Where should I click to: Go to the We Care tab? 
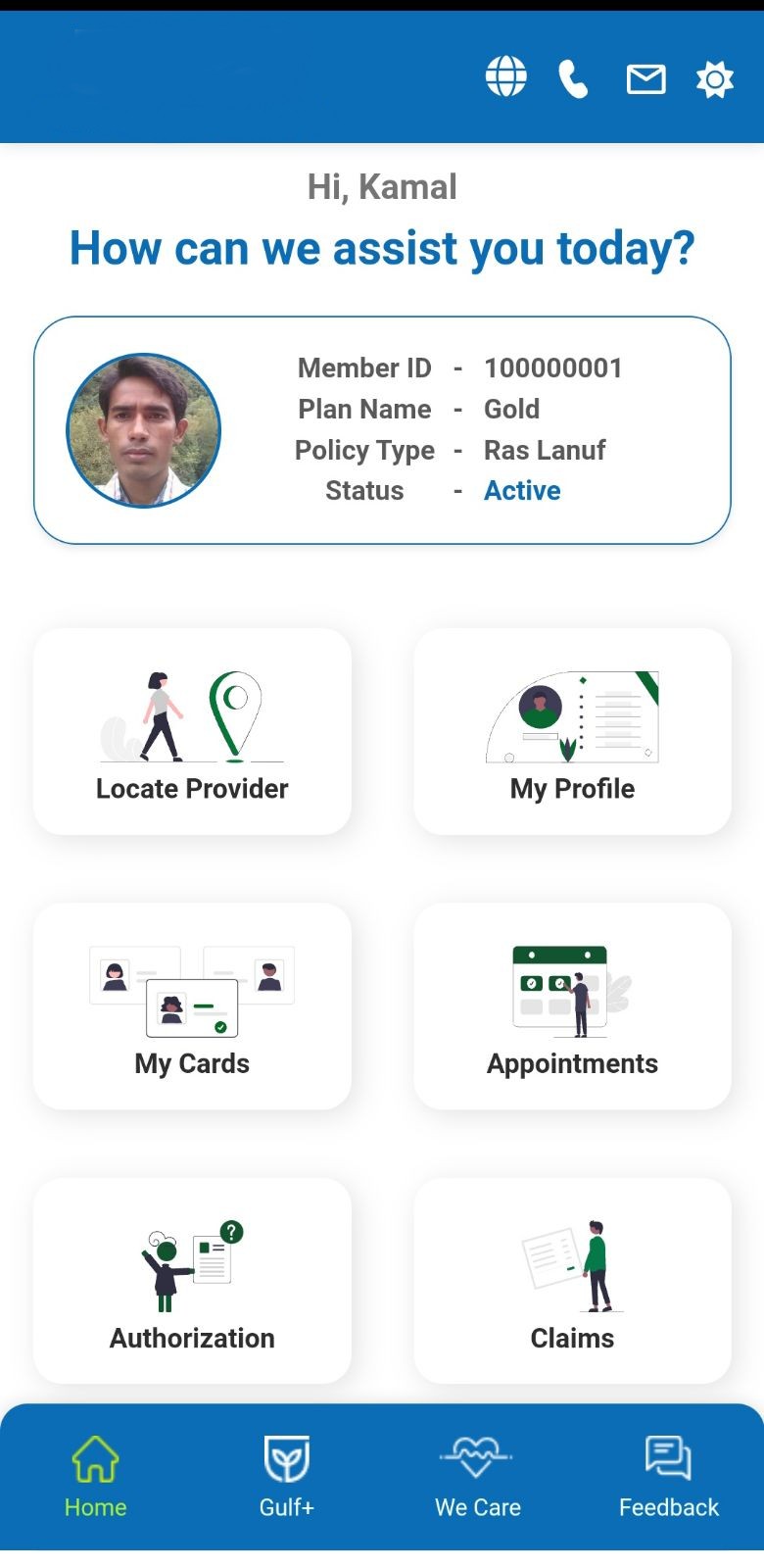(477, 1476)
